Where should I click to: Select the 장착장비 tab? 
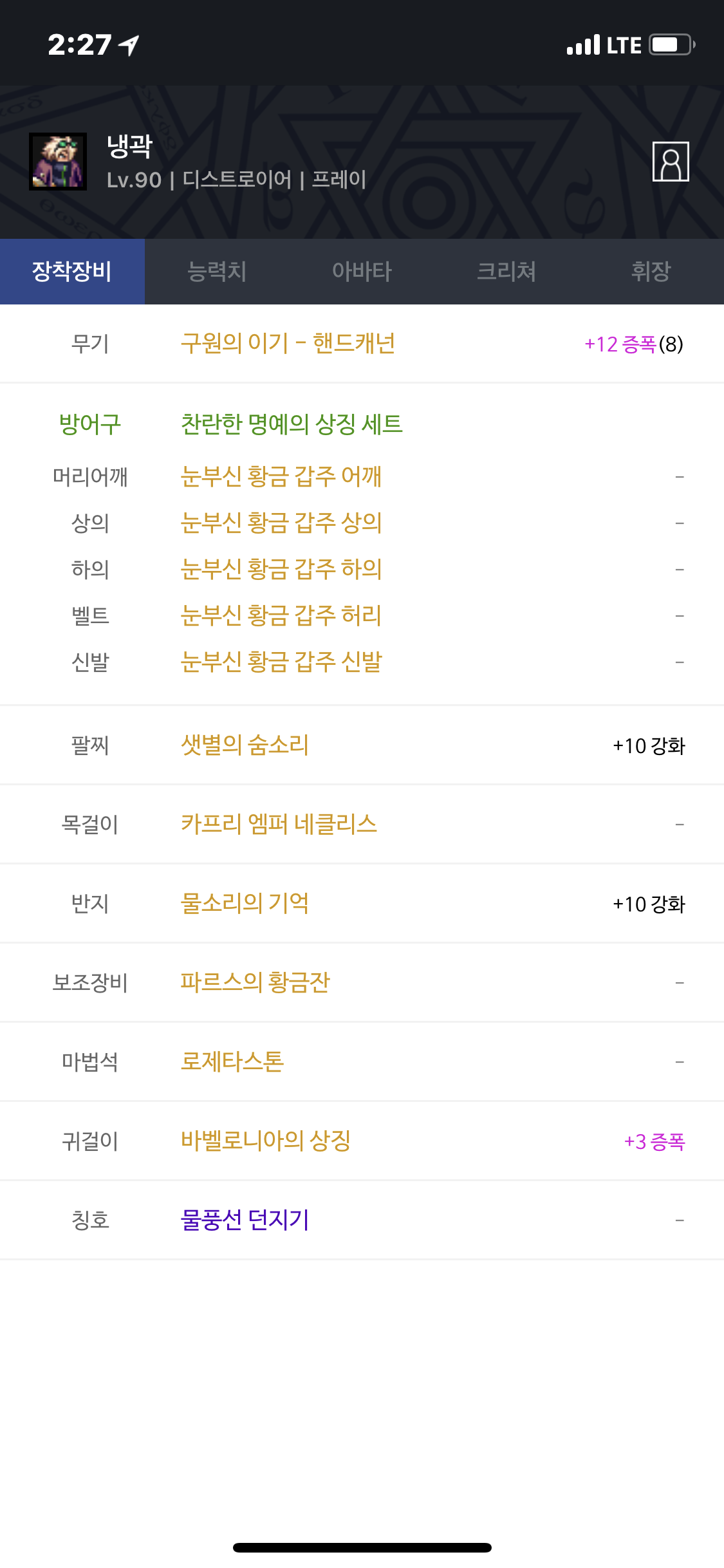coord(72,271)
